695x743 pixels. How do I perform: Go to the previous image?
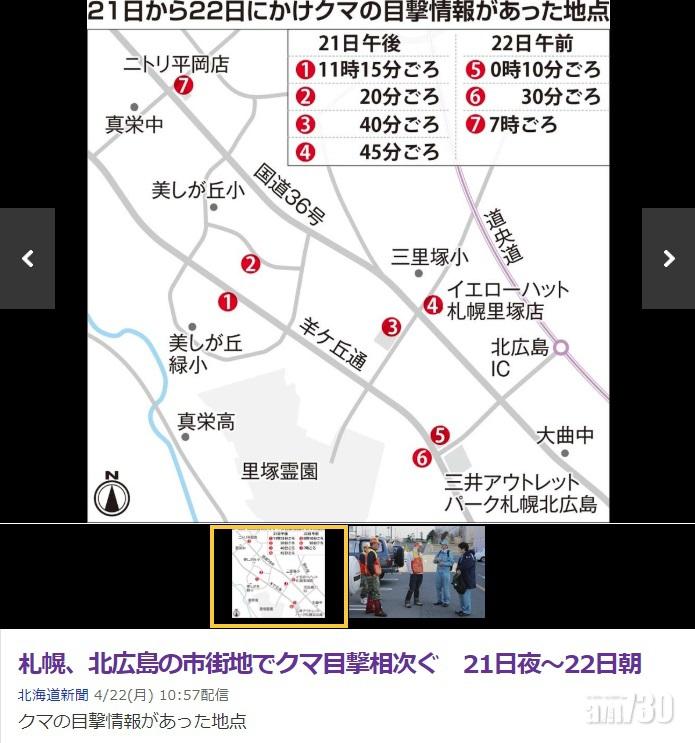click(x=27, y=258)
